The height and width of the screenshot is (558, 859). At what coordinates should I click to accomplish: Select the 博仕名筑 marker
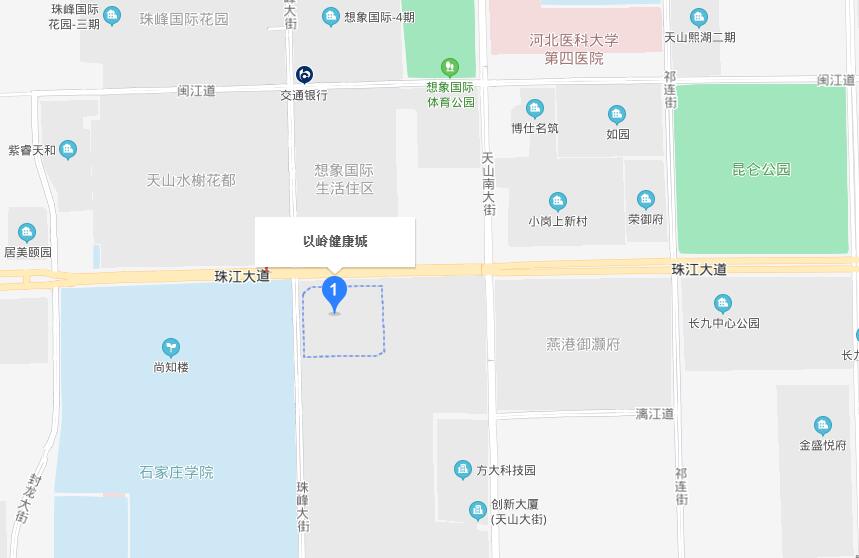tap(535, 109)
